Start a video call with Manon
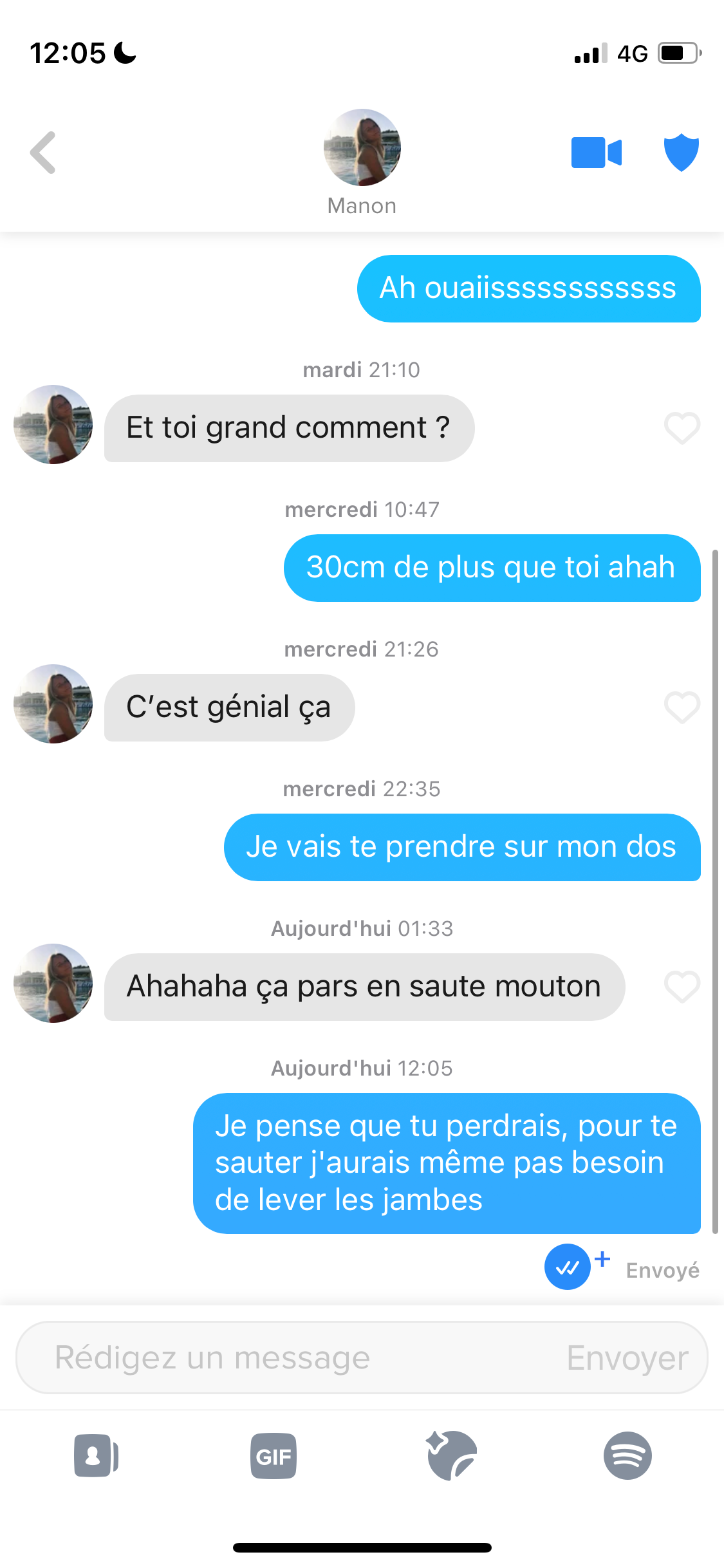 596,153
